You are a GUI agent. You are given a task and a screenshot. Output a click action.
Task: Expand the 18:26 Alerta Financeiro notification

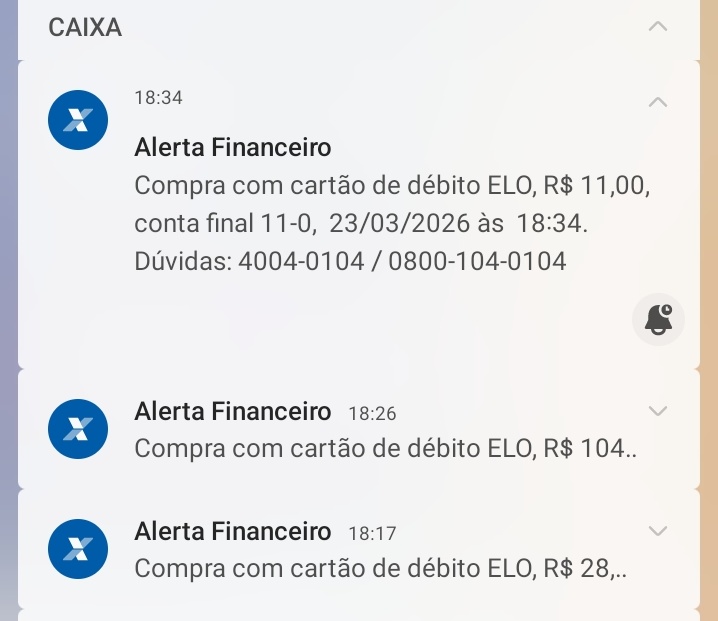coord(657,411)
